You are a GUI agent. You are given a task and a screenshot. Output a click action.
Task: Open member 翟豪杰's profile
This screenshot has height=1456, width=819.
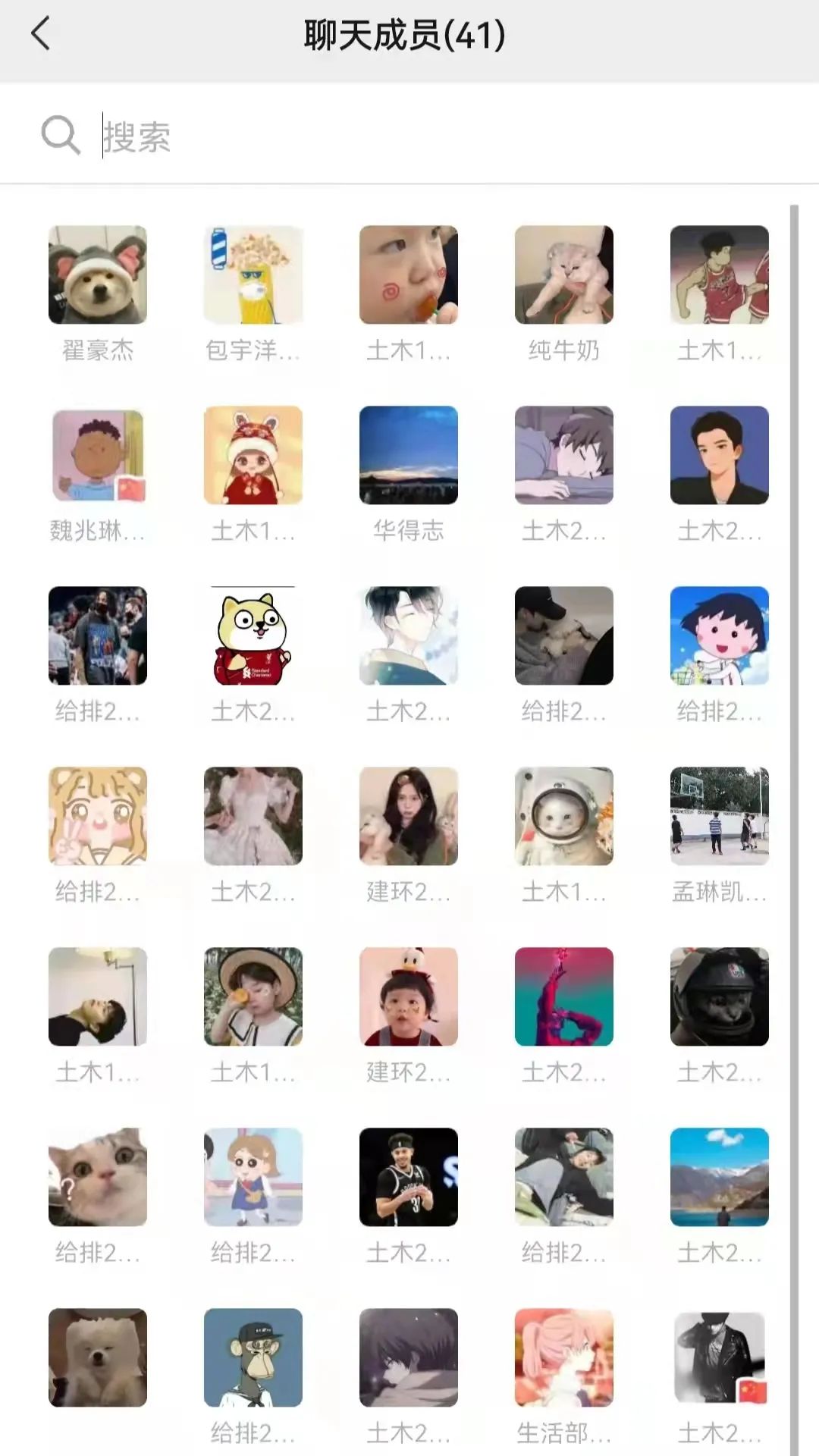pyautogui.click(x=98, y=275)
